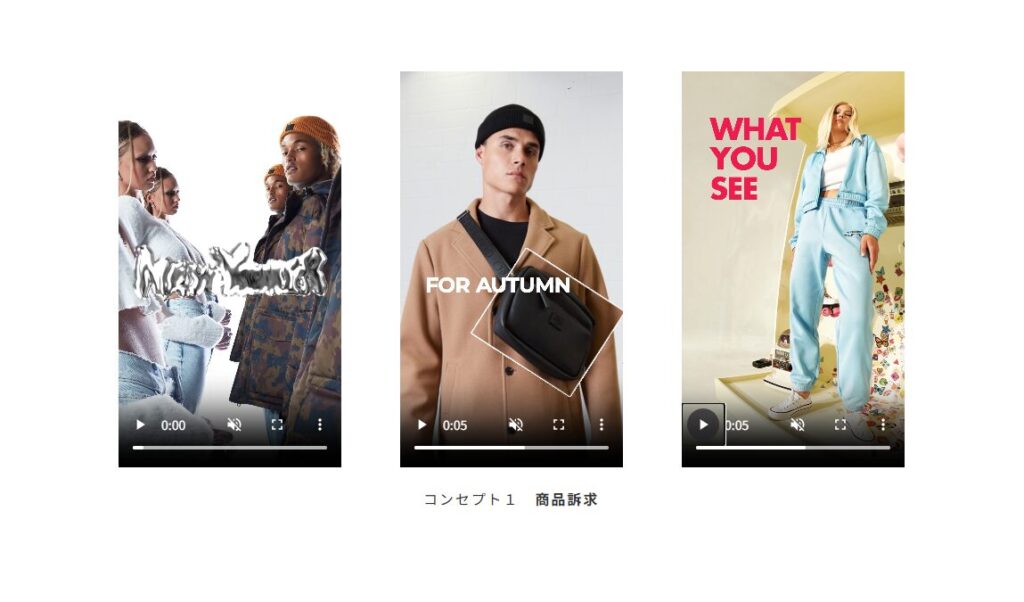Enter fullscreen on the orange beanie video
1024x602 pixels.
[277, 425]
